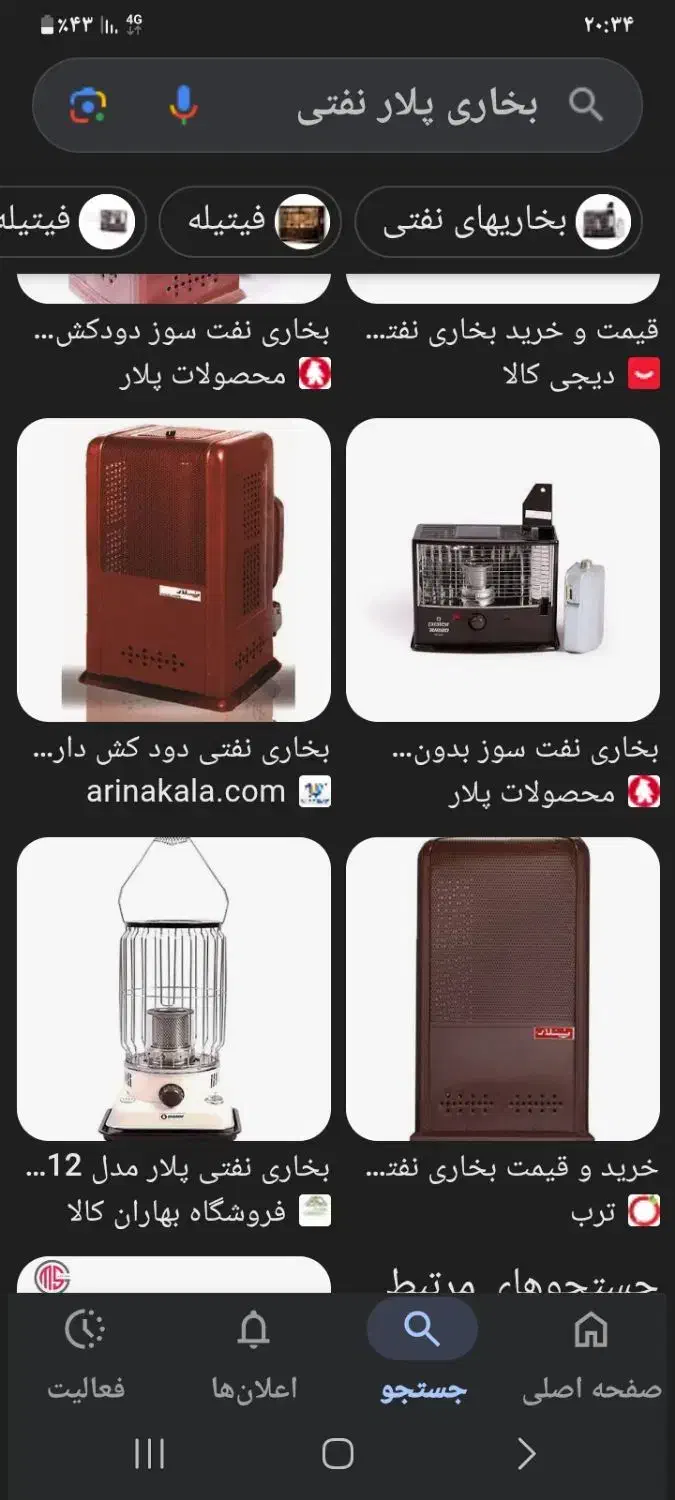Open the arinakala.com red heater result

[174, 570]
